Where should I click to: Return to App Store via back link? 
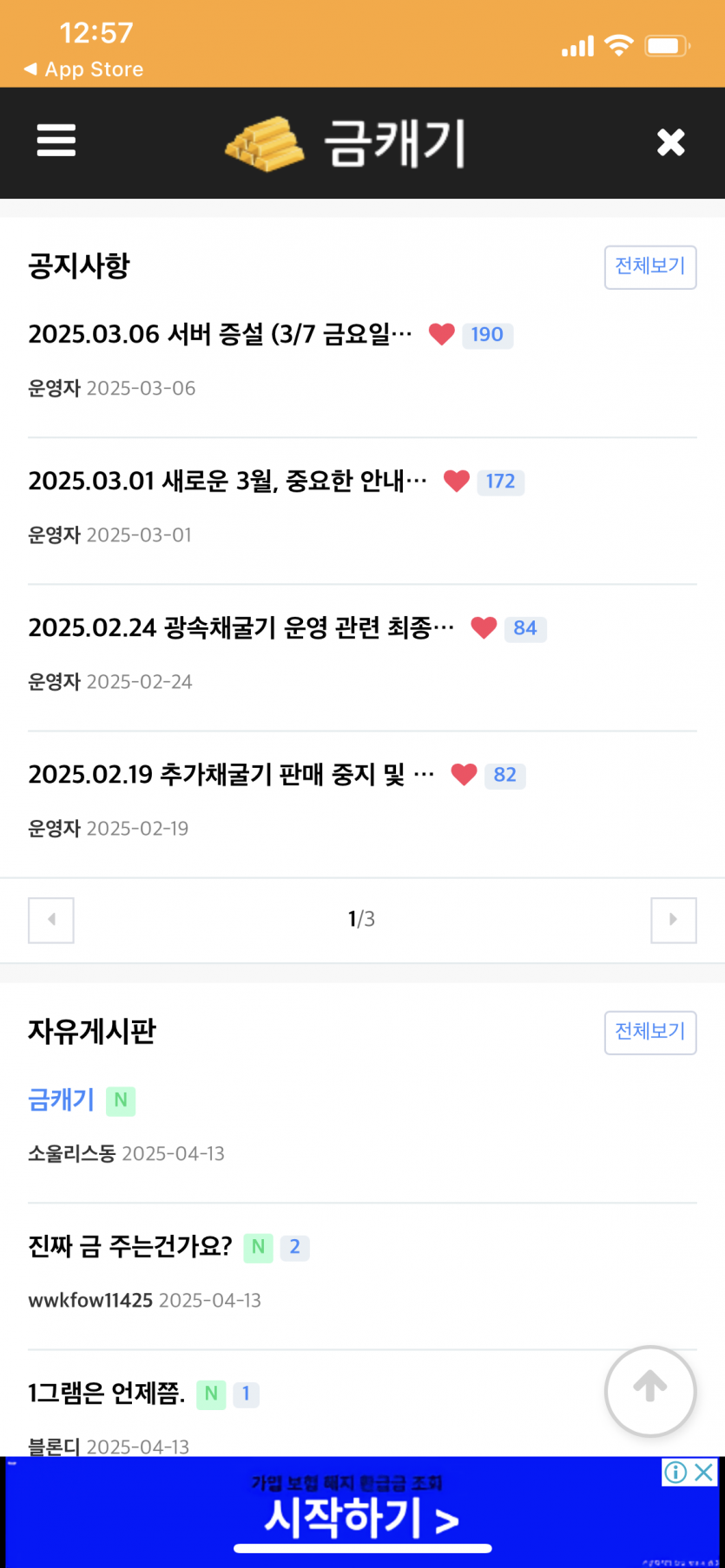pos(83,69)
